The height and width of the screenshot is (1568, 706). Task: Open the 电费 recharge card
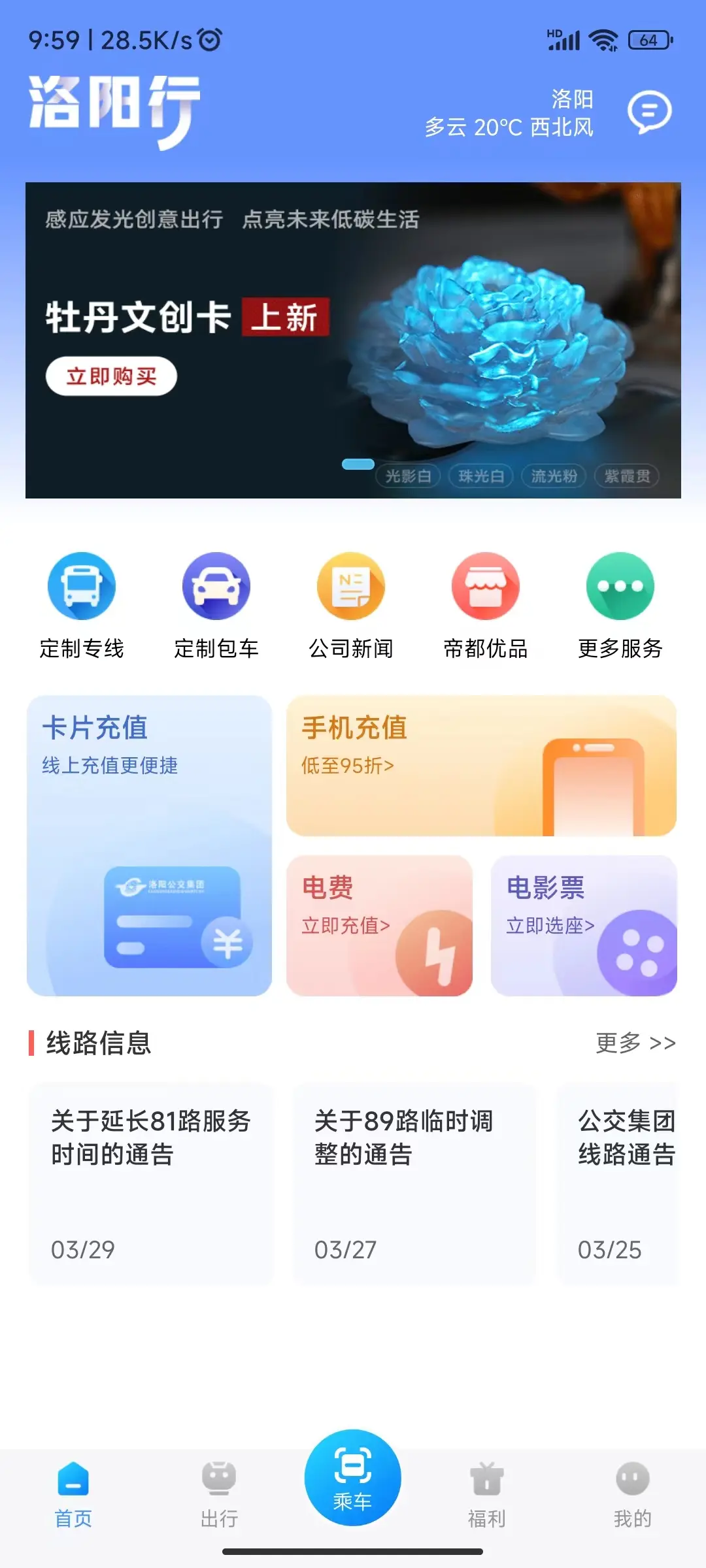tap(379, 925)
